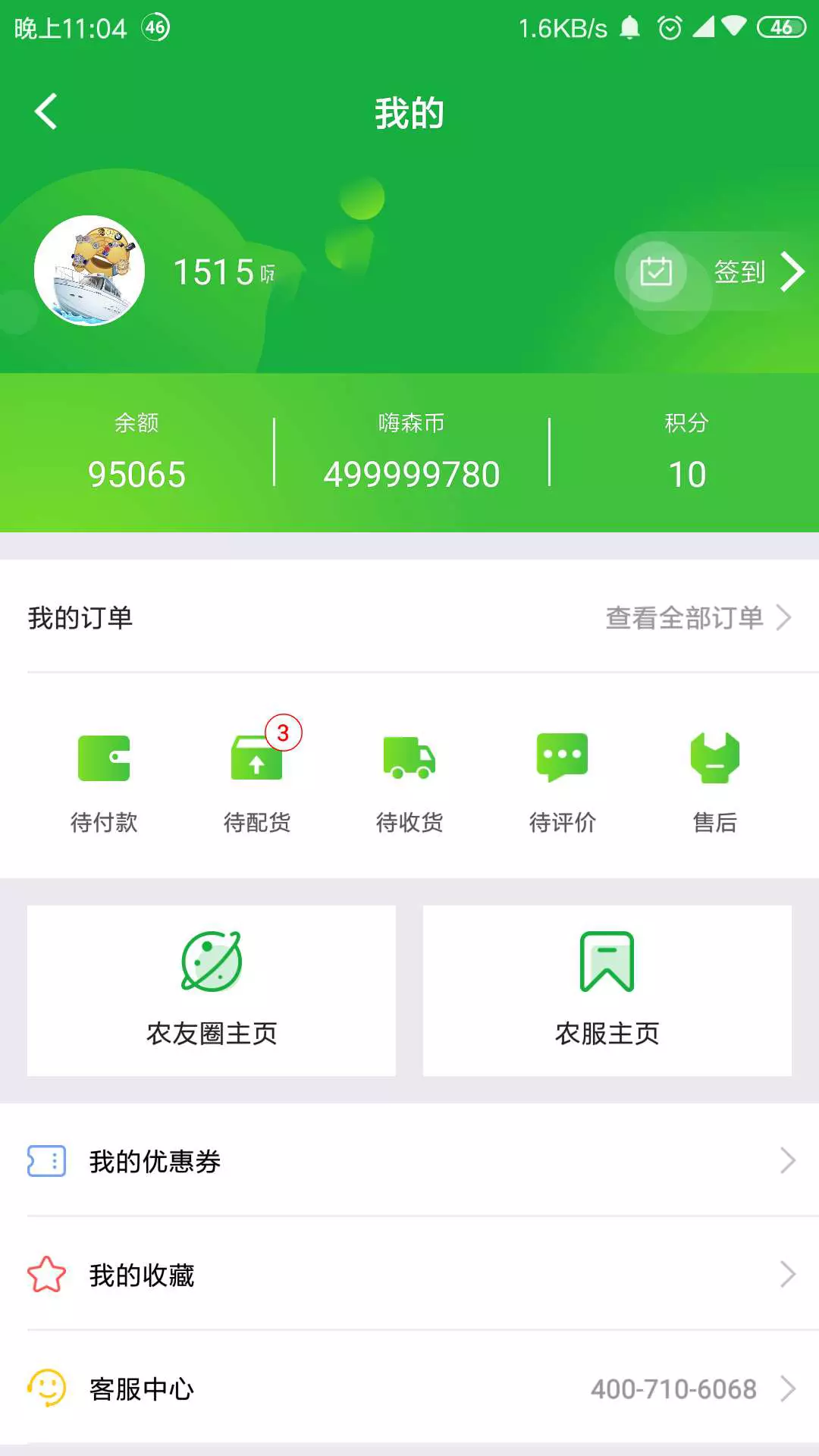This screenshot has height=1456, width=819.
Task: Open 我的优惠券 coupons row
Action: [x=409, y=1160]
